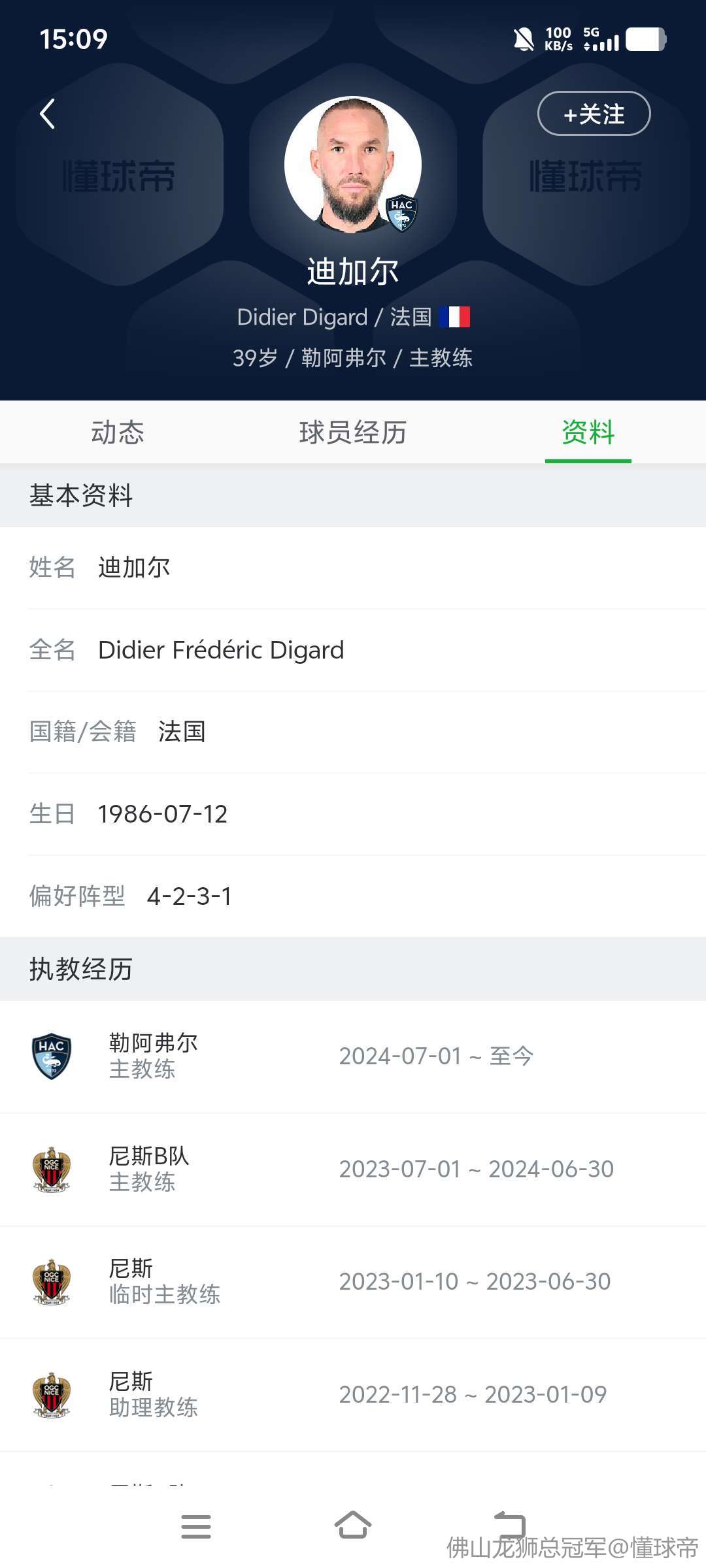The height and width of the screenshot is (1568, 706).
Task: Open the 尼斯 助理教练 coaching entry
Action: tap(353, 1395)
